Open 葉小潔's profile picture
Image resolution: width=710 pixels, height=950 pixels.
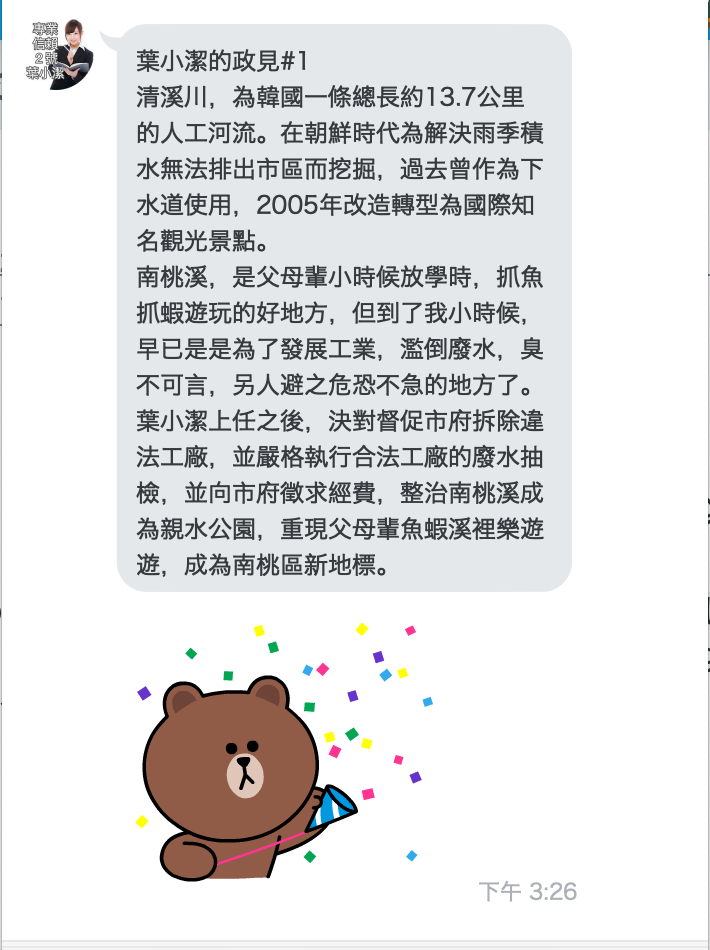coord(63,55)
